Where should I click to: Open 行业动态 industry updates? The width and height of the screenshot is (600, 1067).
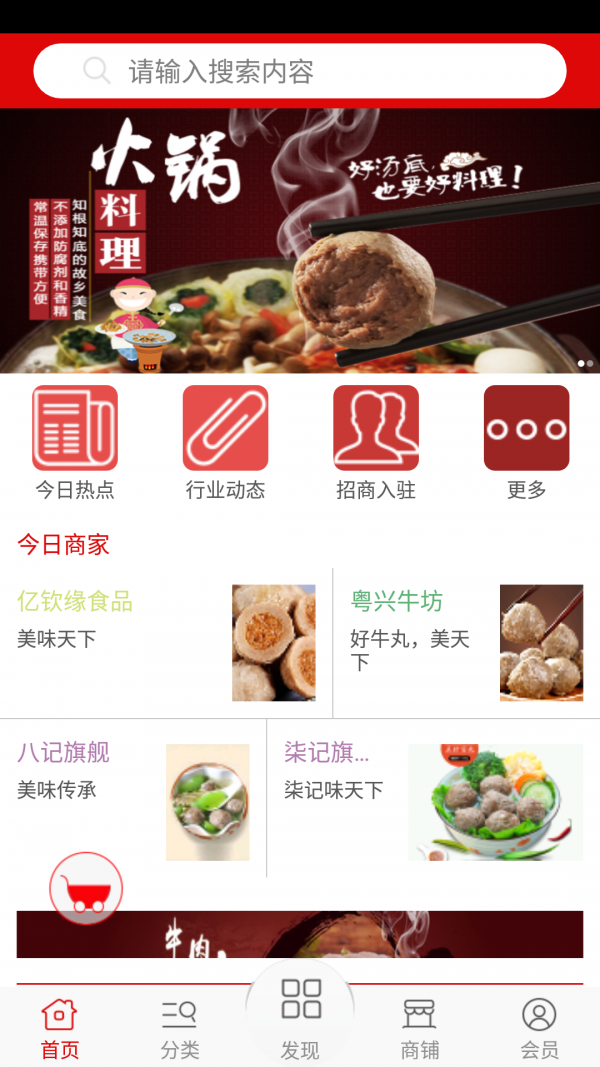225,442
